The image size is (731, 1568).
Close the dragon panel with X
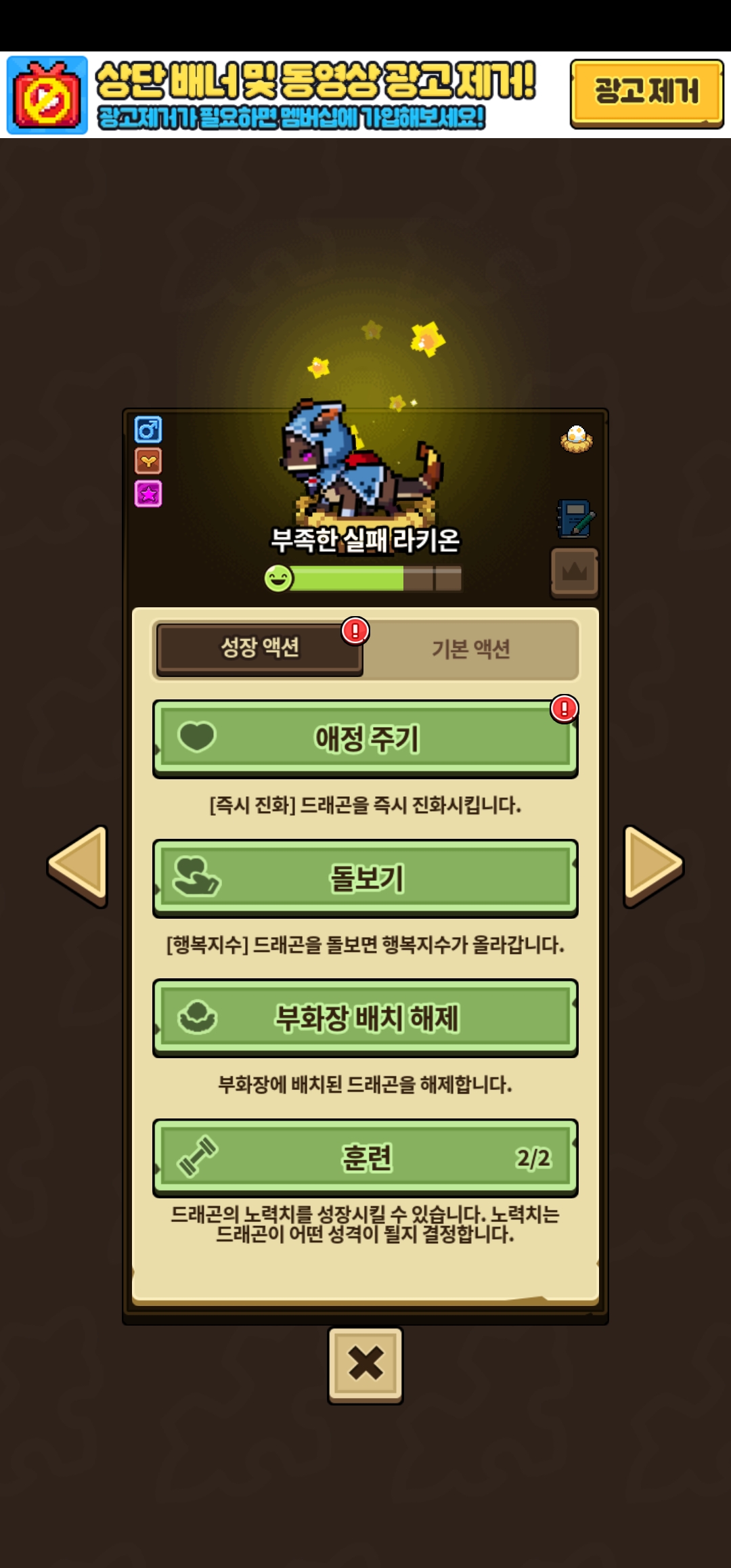[365, 1364]
